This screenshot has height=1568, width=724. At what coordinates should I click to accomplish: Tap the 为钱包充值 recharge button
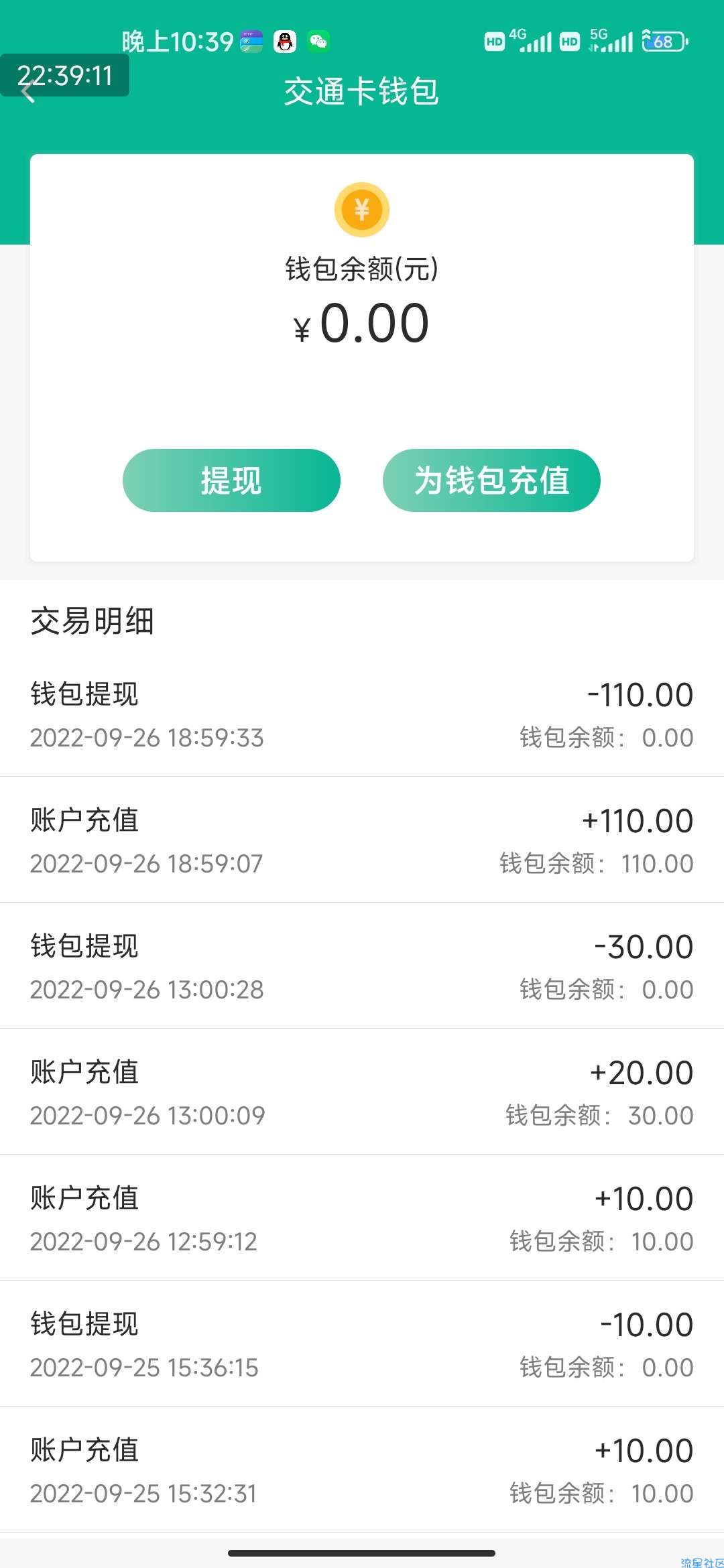click(x=491, y=480)
